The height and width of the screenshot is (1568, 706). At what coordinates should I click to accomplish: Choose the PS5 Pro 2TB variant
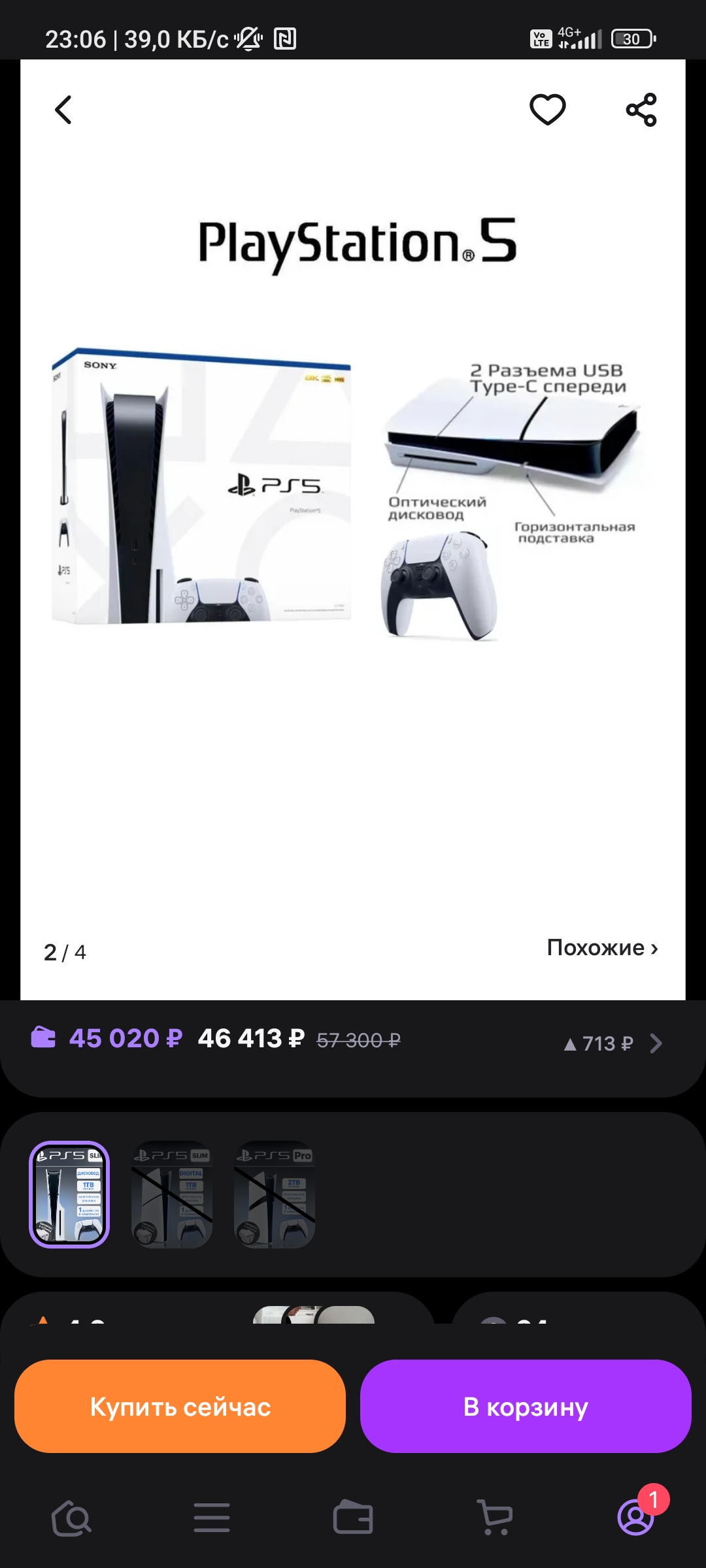tap(275, 1194)
